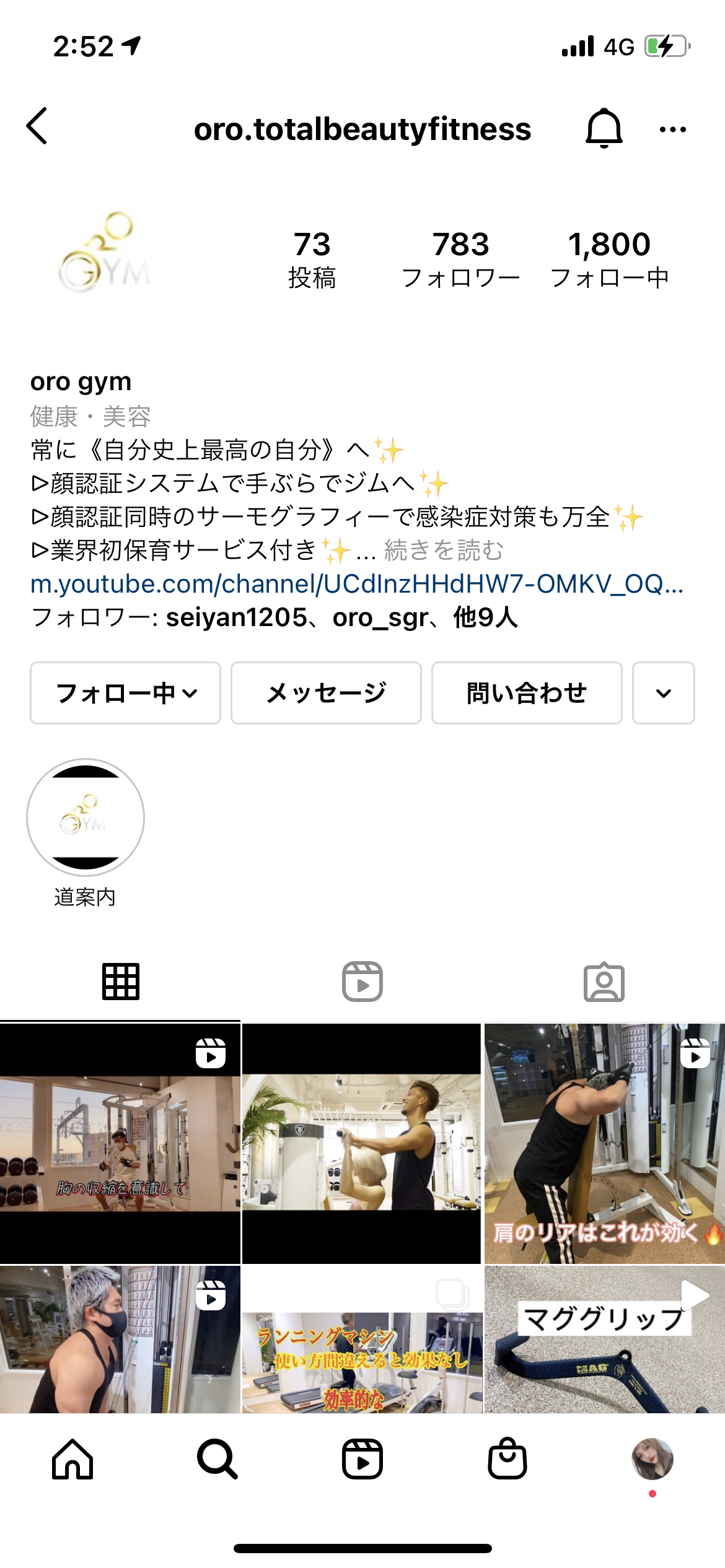Go to the home feed tab
725x1568 pixels.
pos(72,1459)
